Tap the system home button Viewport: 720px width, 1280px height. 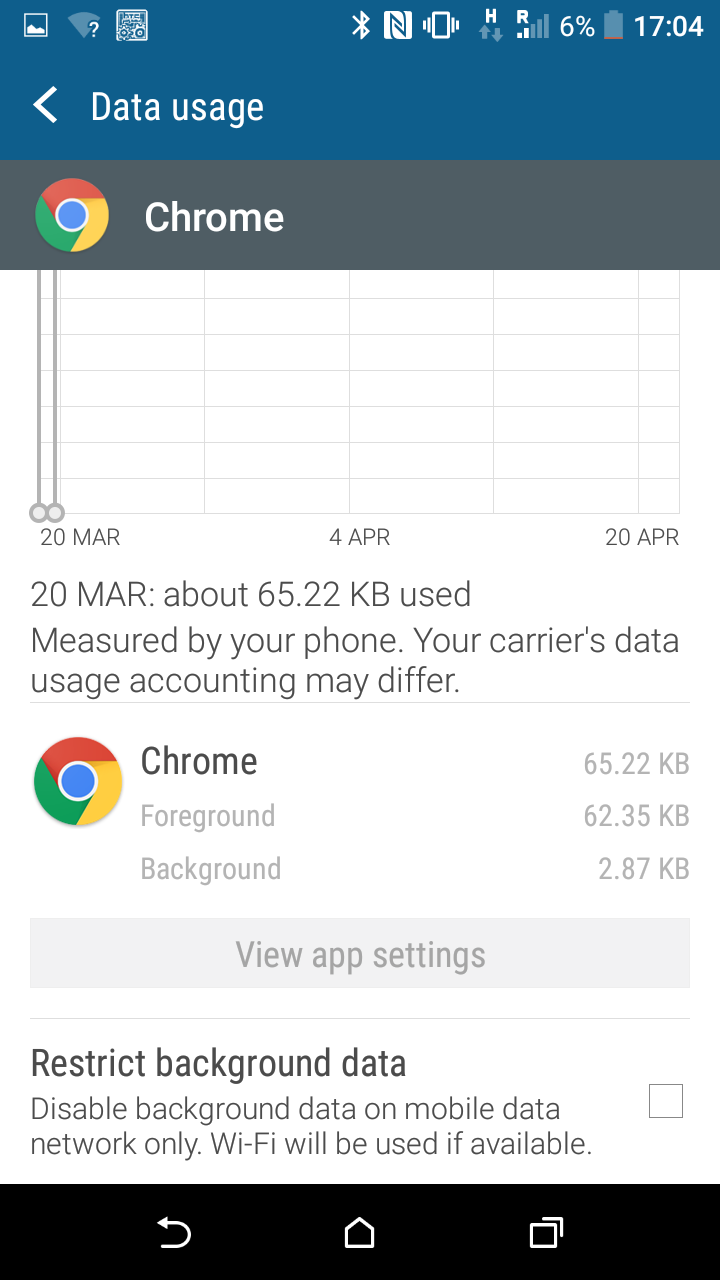point(359,1233)
